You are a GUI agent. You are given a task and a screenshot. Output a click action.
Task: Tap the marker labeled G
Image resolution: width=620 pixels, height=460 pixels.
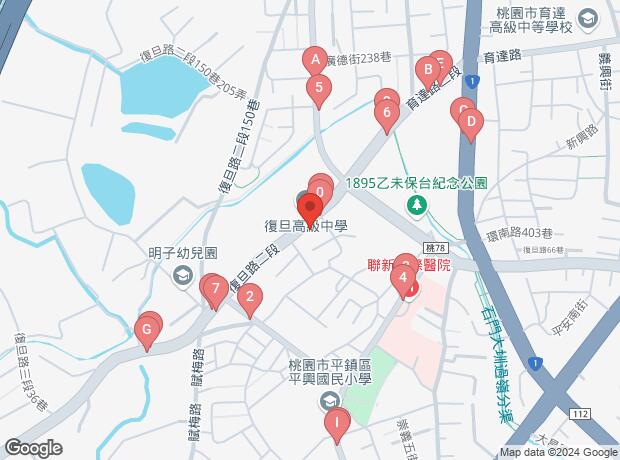(147, 329)
